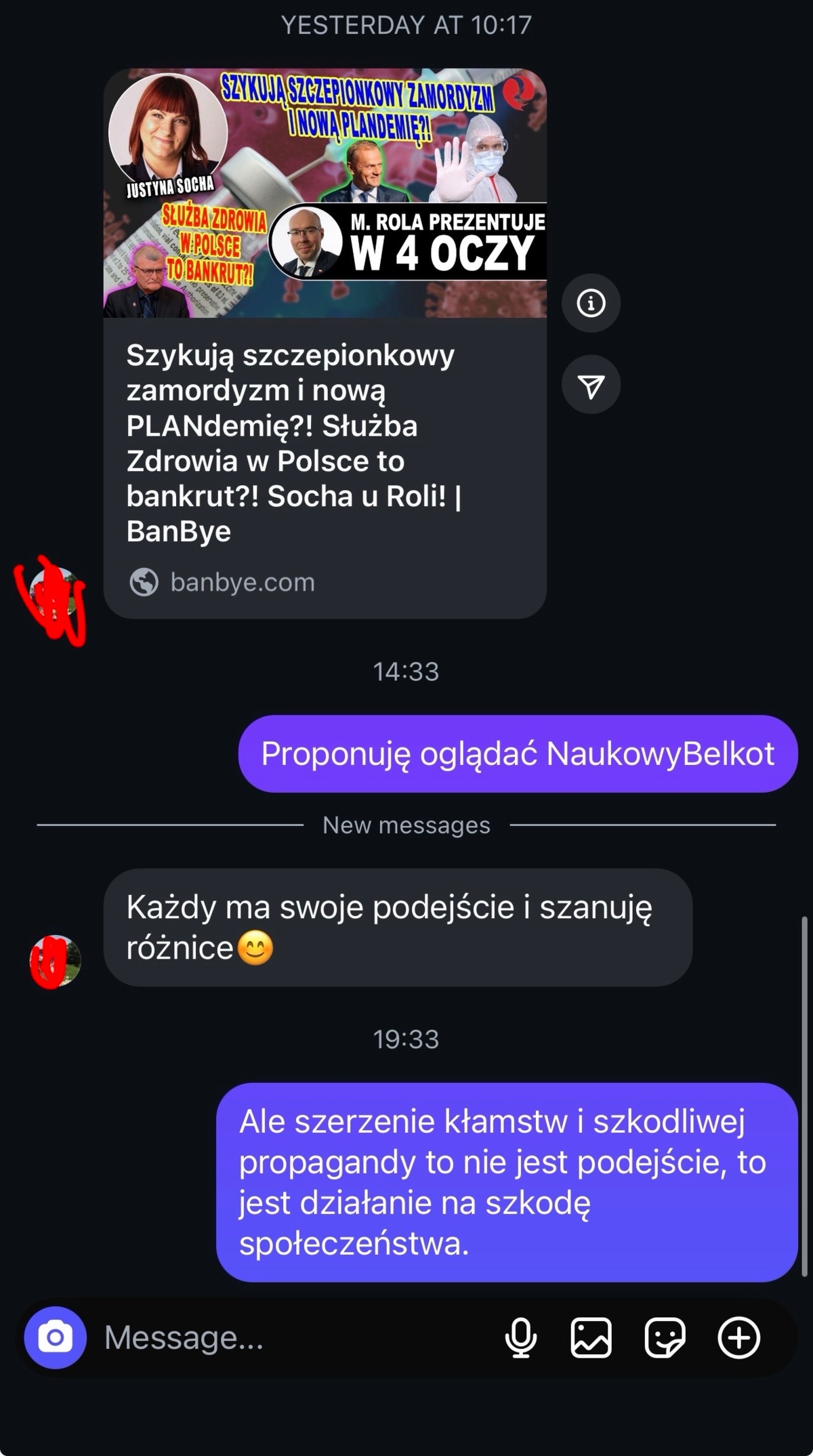
Task: Attach a photo from the gallery
Action: click(x=591, y=1338)
